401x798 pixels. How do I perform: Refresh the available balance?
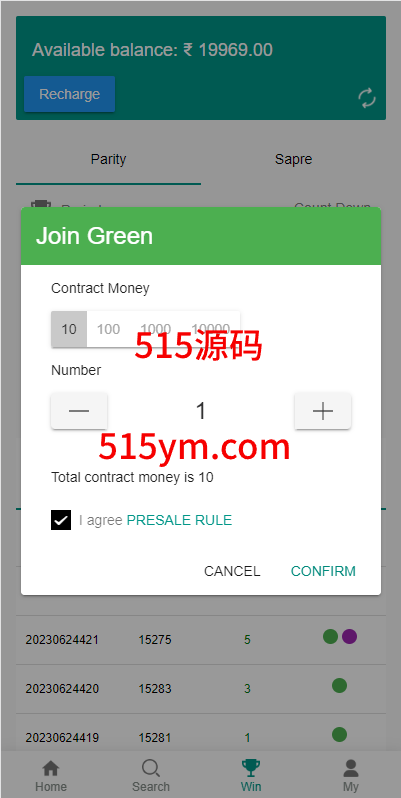367,98
